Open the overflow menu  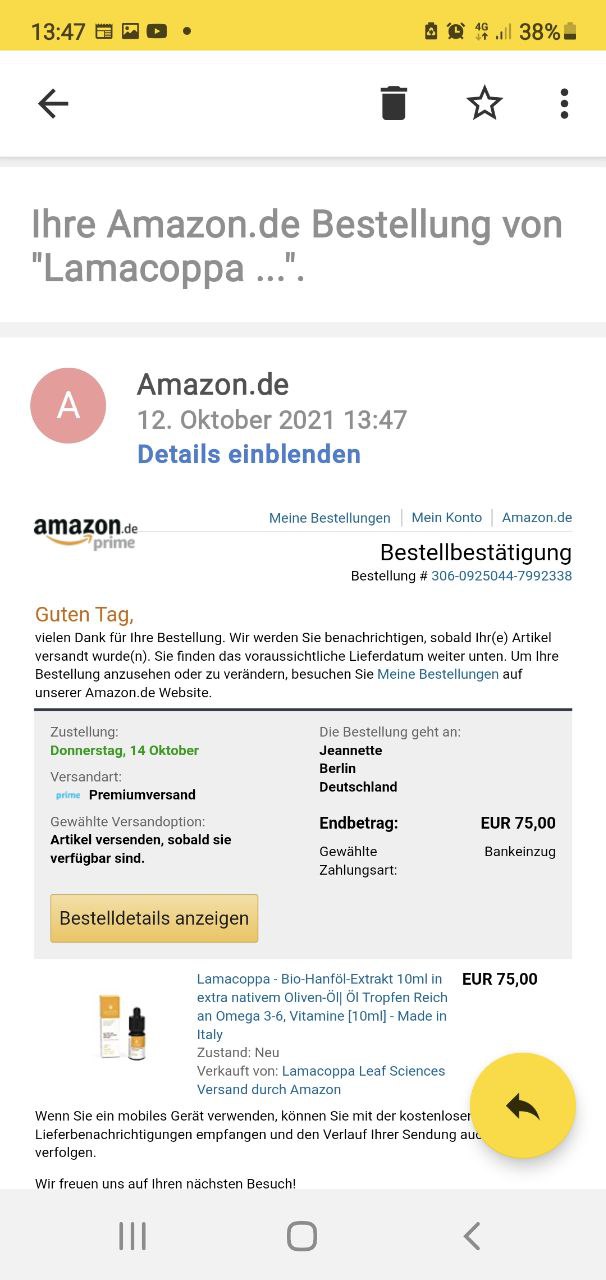564,103
